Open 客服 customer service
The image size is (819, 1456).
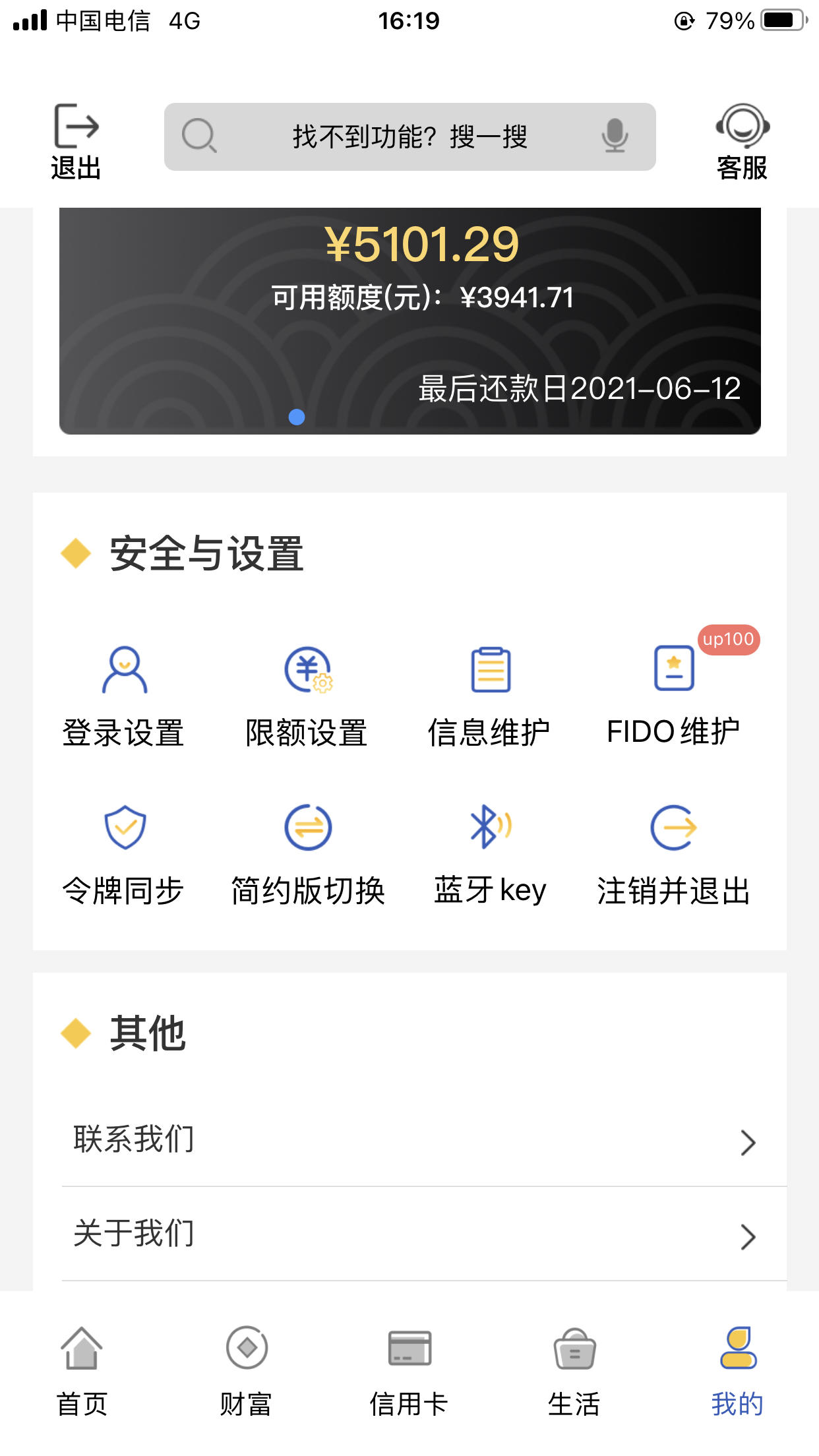(x=743, y=141)
